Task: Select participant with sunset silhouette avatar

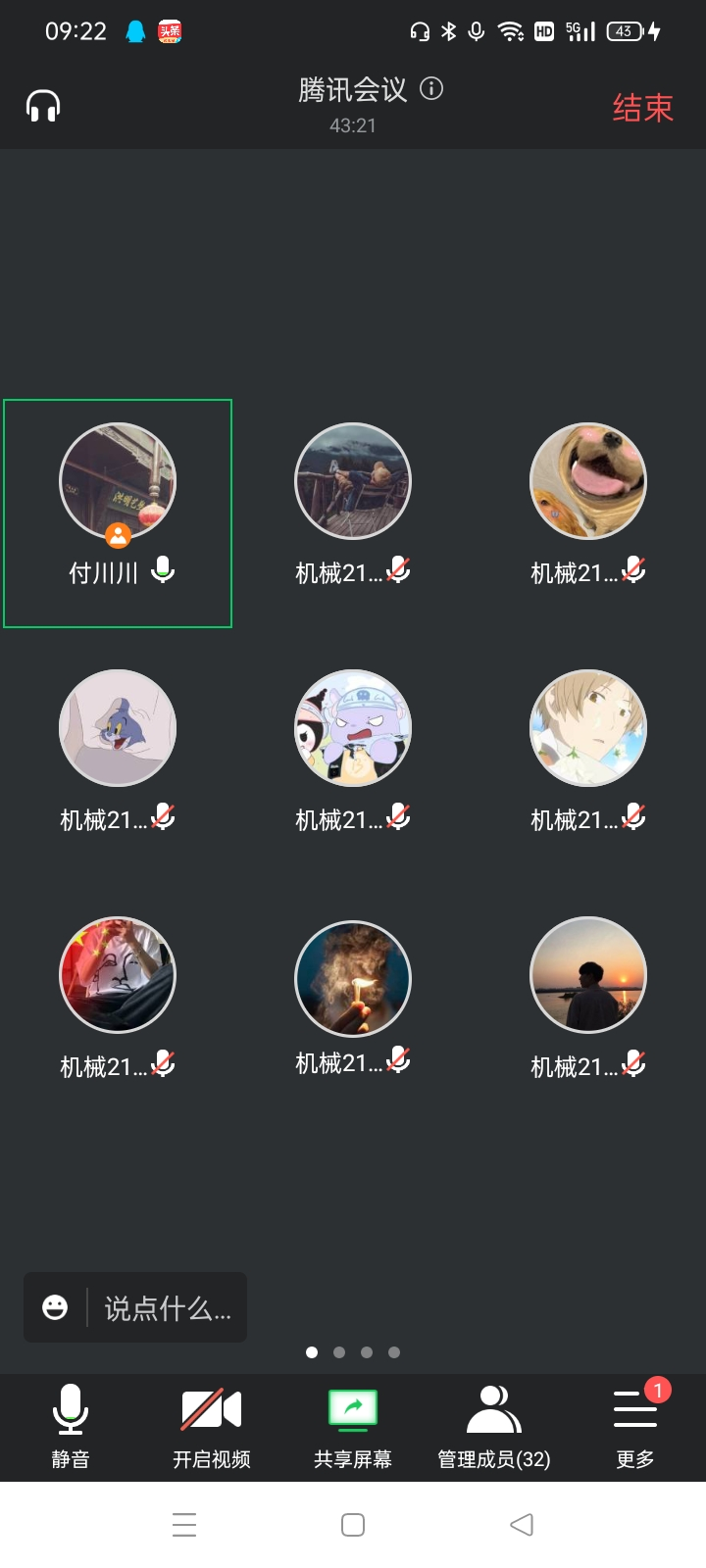Action: pyautogui.click(x=588, y=975)
